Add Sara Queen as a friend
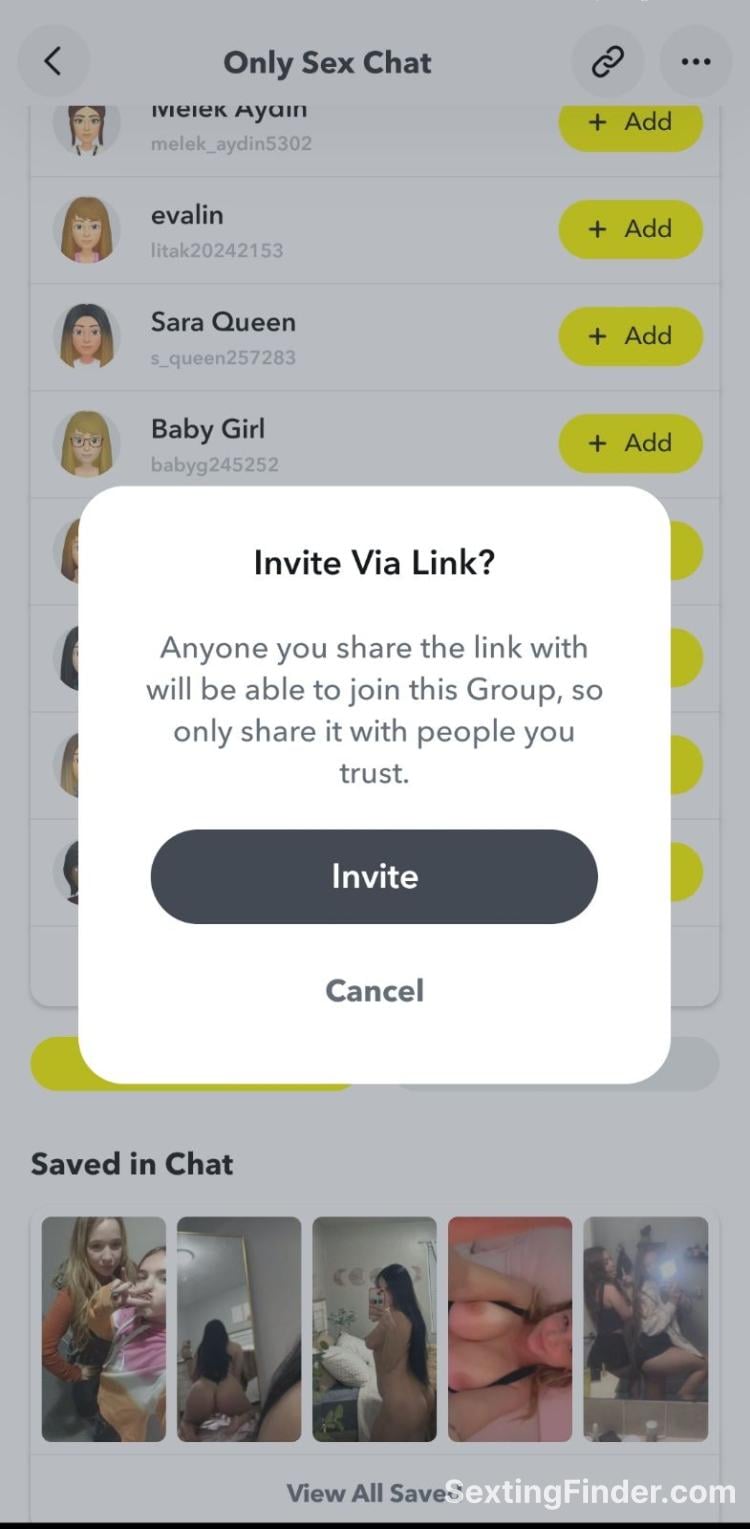 point(630,336)
